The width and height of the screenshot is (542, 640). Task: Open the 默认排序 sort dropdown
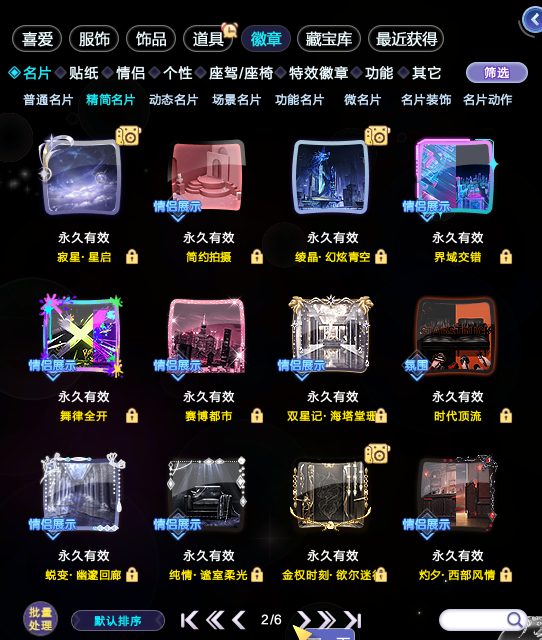[118, 621]
